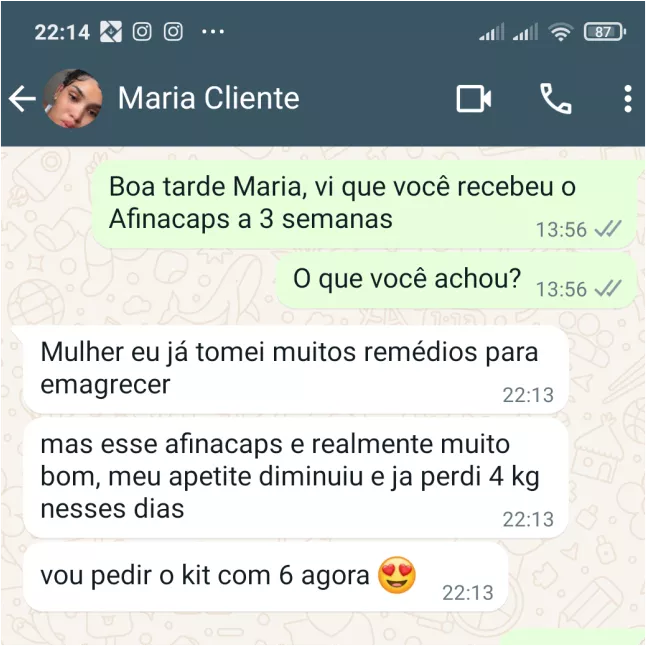646x646 pixels.
Task: View Maria Cliente contact info
Action: 208,98
